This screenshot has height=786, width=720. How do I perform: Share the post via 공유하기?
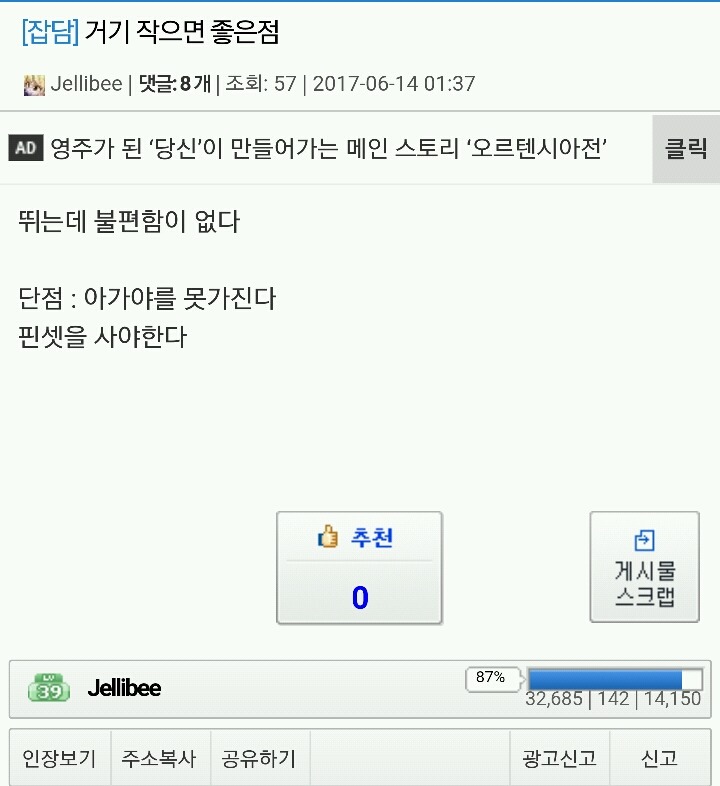(x=259, y=758)
